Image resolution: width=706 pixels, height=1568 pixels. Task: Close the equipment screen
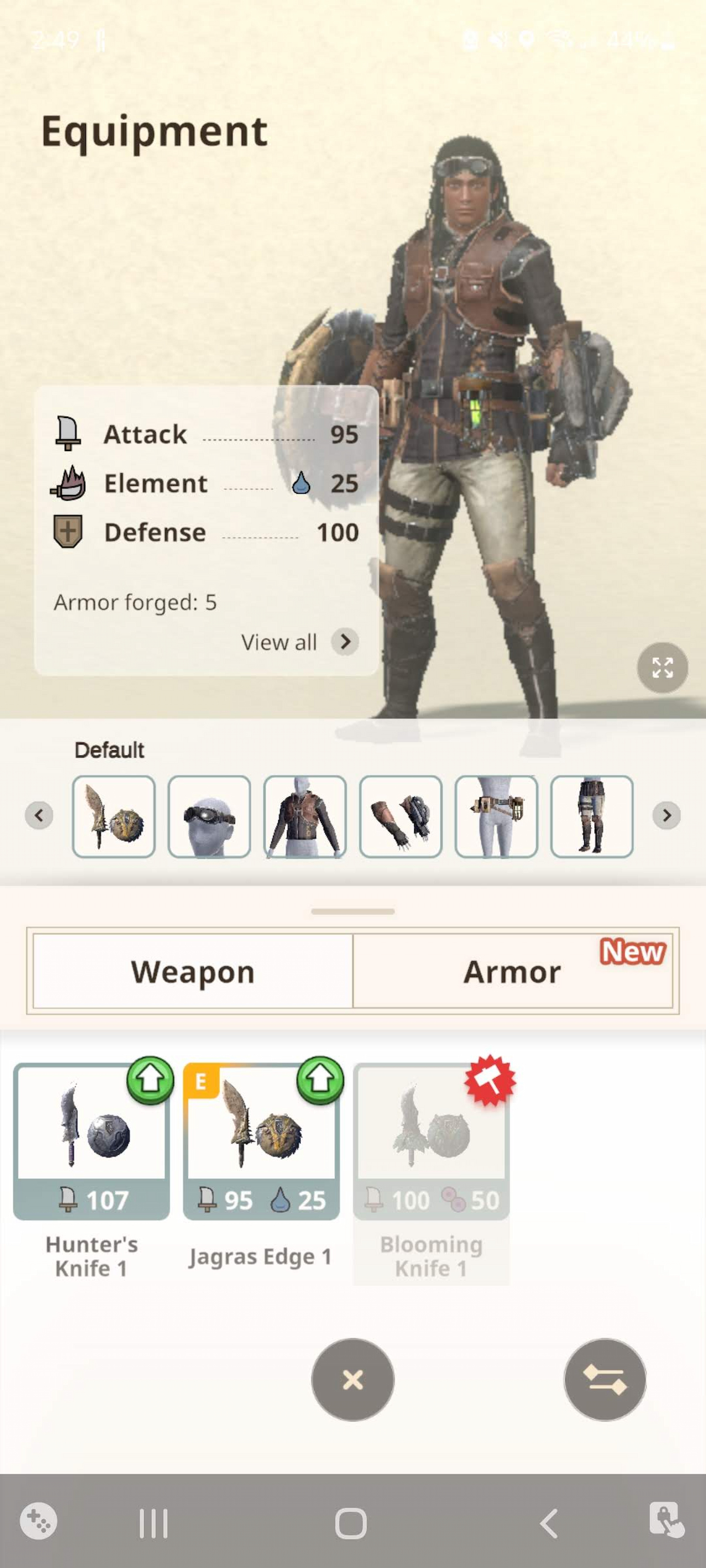pos(352,1379)
